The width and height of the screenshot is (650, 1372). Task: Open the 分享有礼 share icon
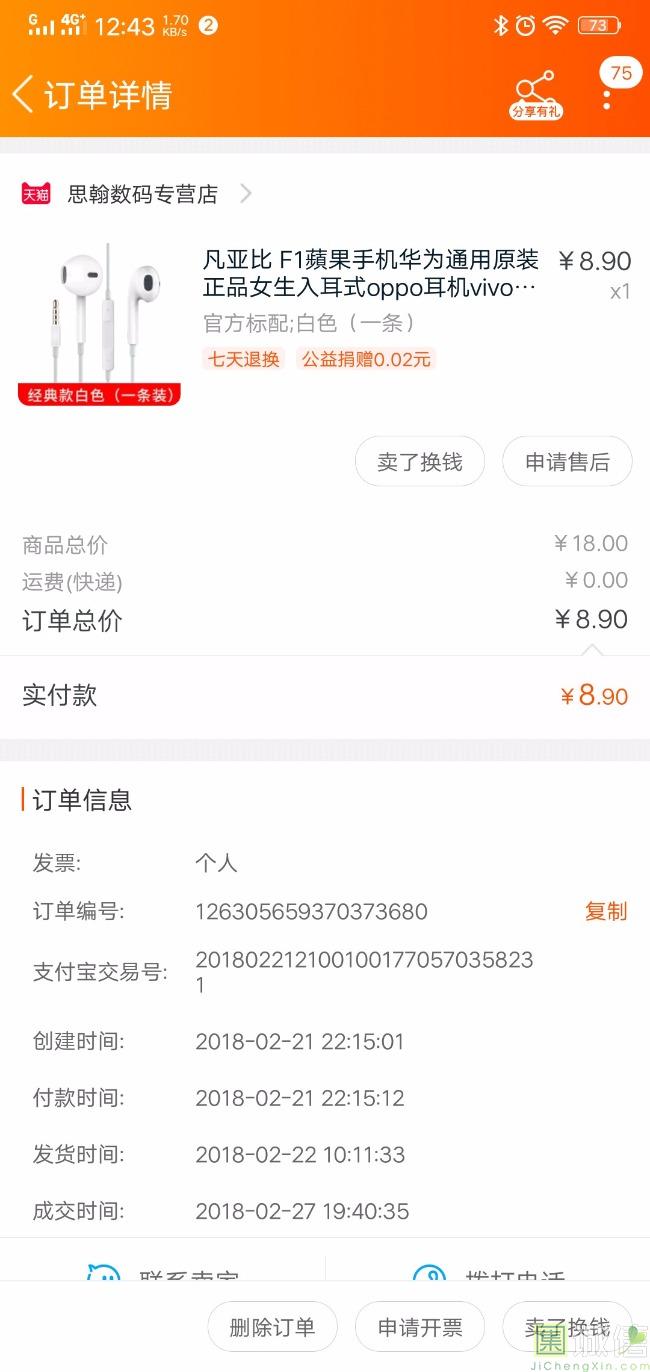[x=535, y=94]
